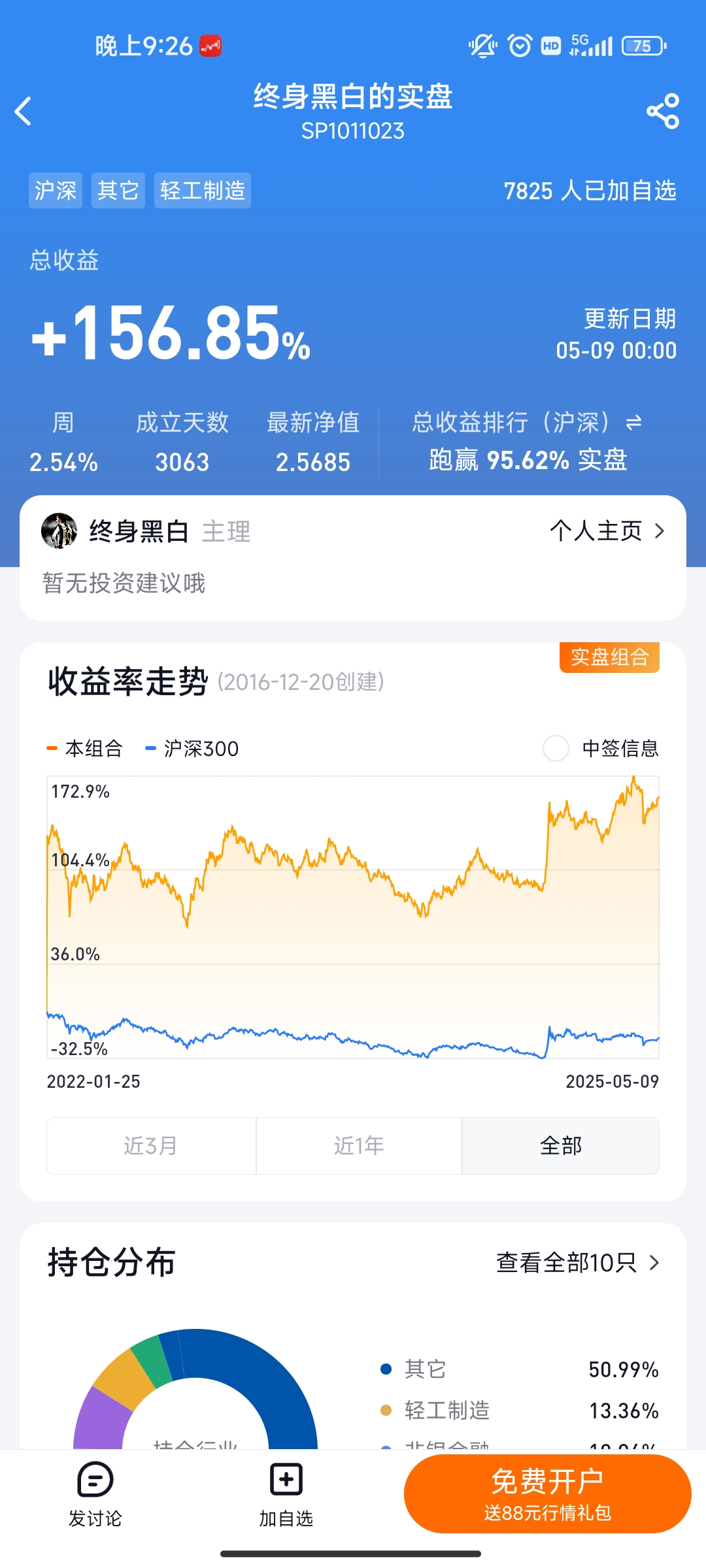Select the 全部 time range

(x=560, y=1146)
